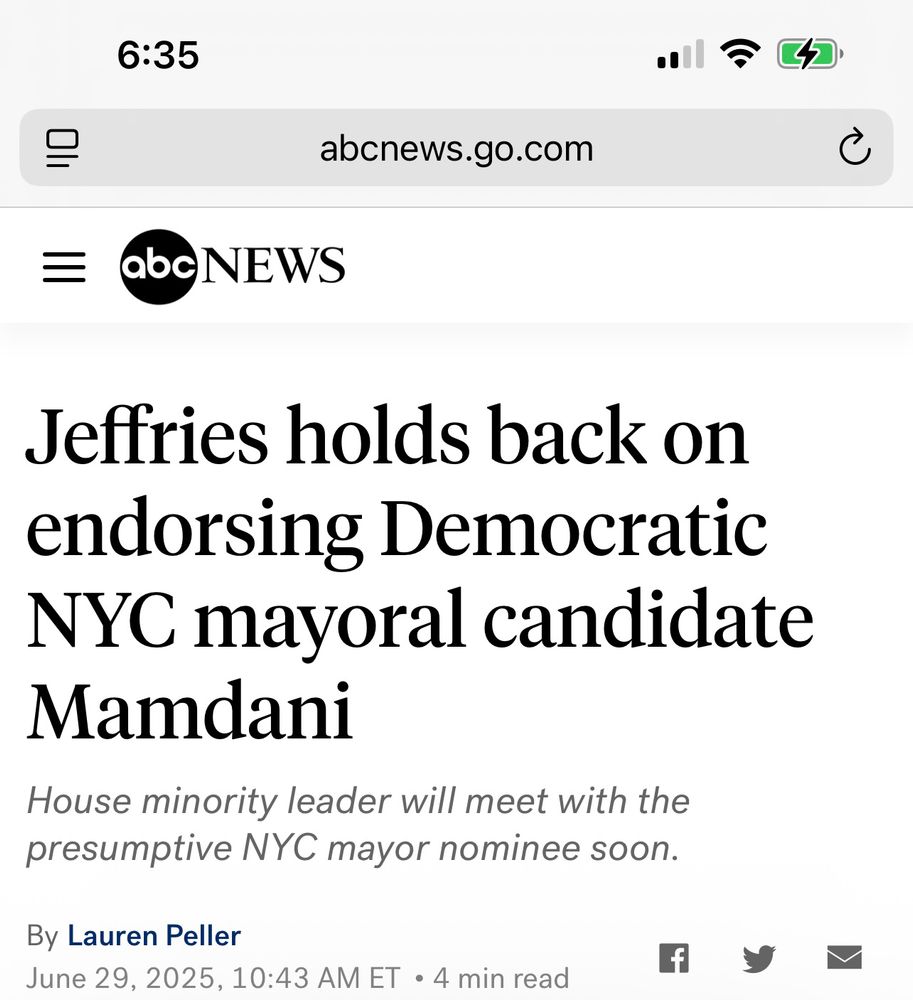The image size is (913, 1000).
Task: Tap the abcnews.go.com address bar
Action: click(456, 149)
